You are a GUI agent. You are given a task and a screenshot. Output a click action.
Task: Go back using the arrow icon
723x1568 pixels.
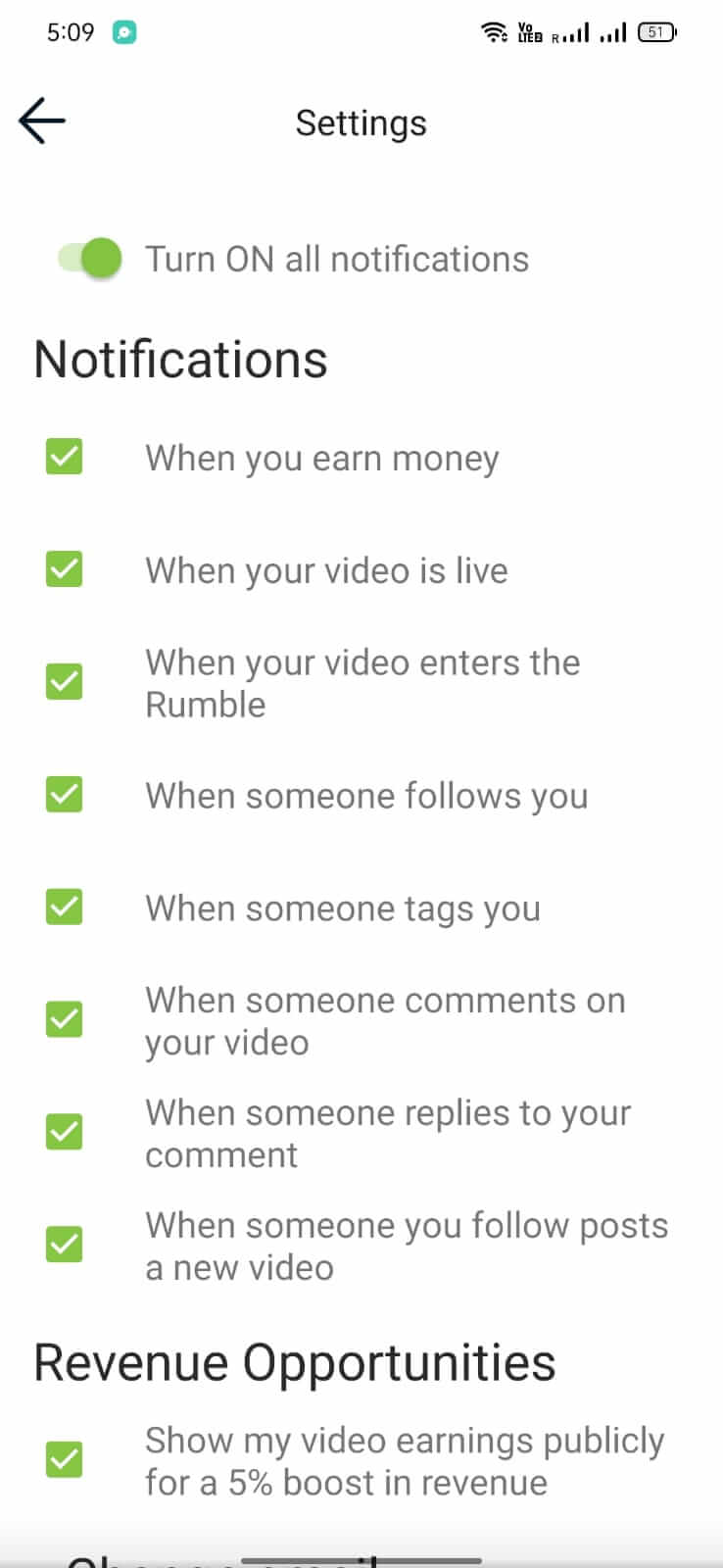41,122
